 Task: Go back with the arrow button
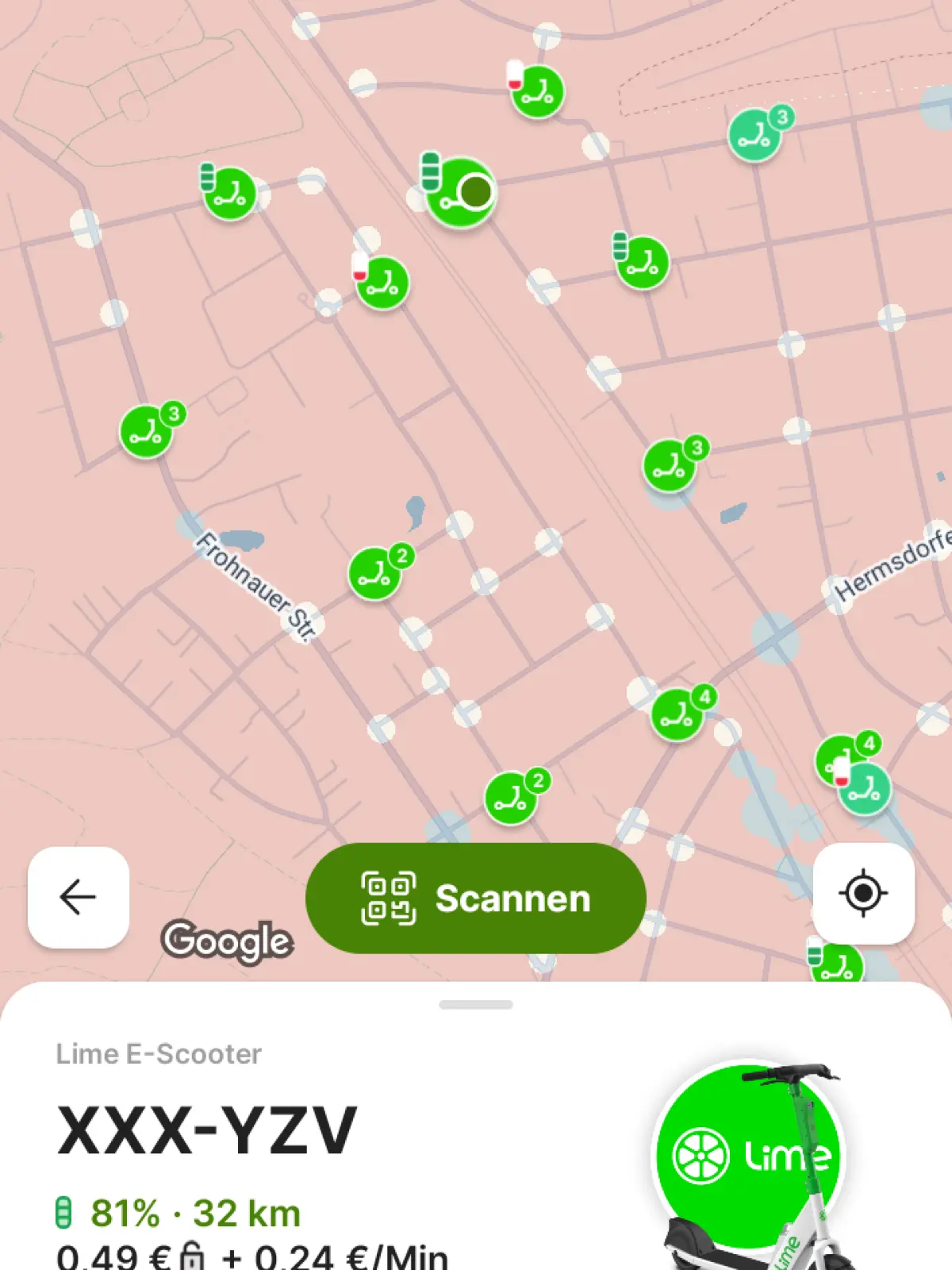[x=78, y=898]
